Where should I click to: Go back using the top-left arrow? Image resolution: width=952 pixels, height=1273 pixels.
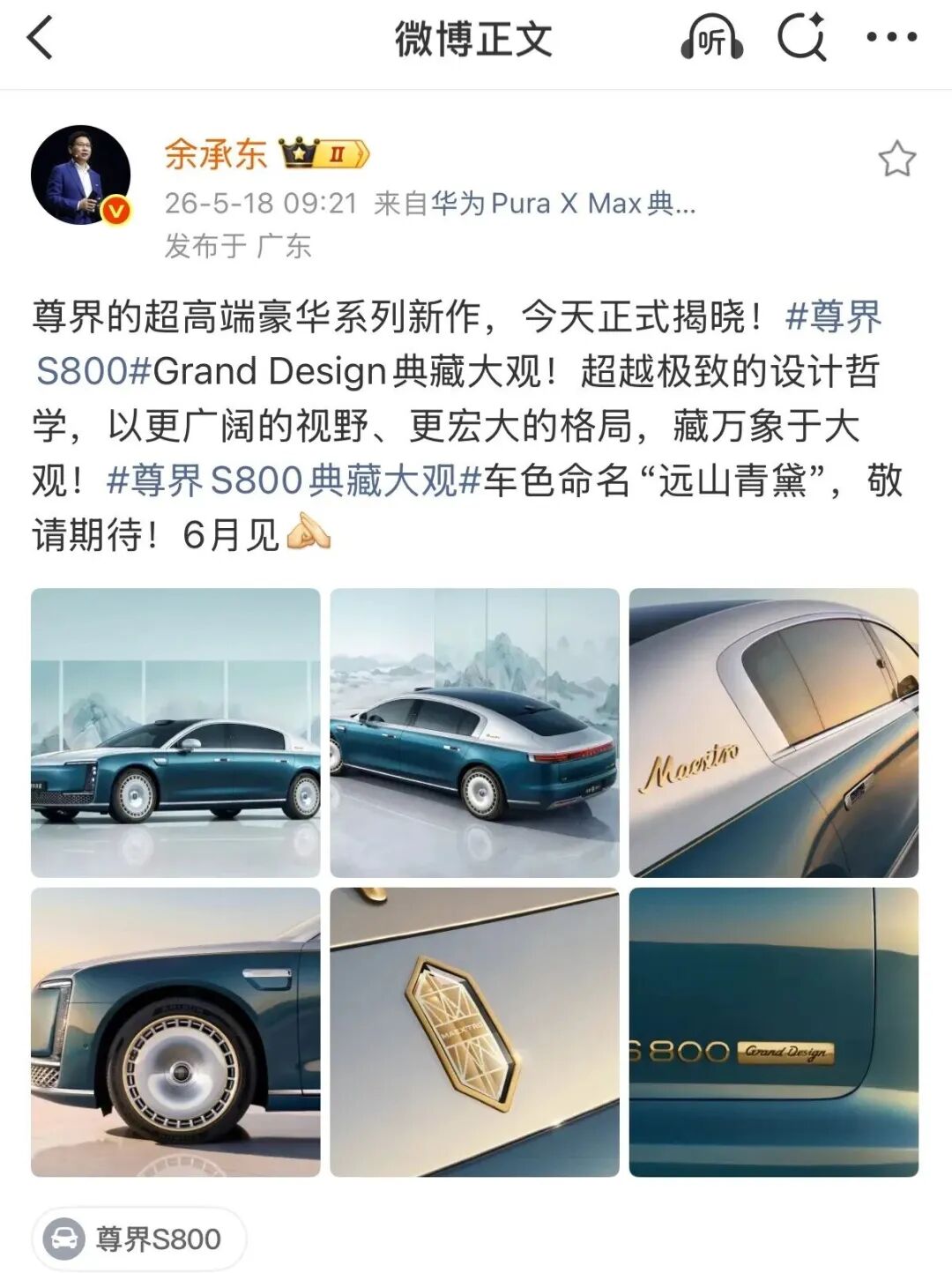click(41, 38)
